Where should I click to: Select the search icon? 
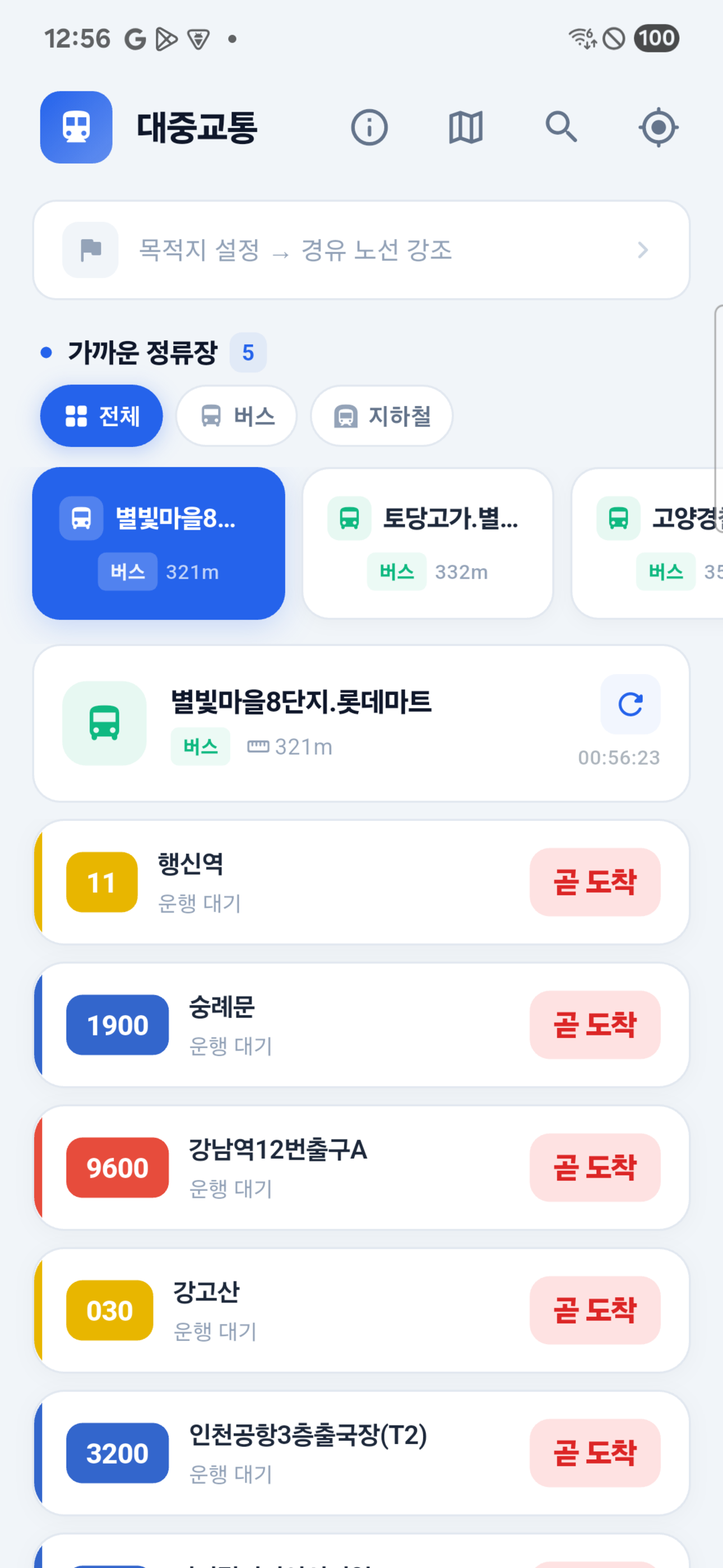561,127
